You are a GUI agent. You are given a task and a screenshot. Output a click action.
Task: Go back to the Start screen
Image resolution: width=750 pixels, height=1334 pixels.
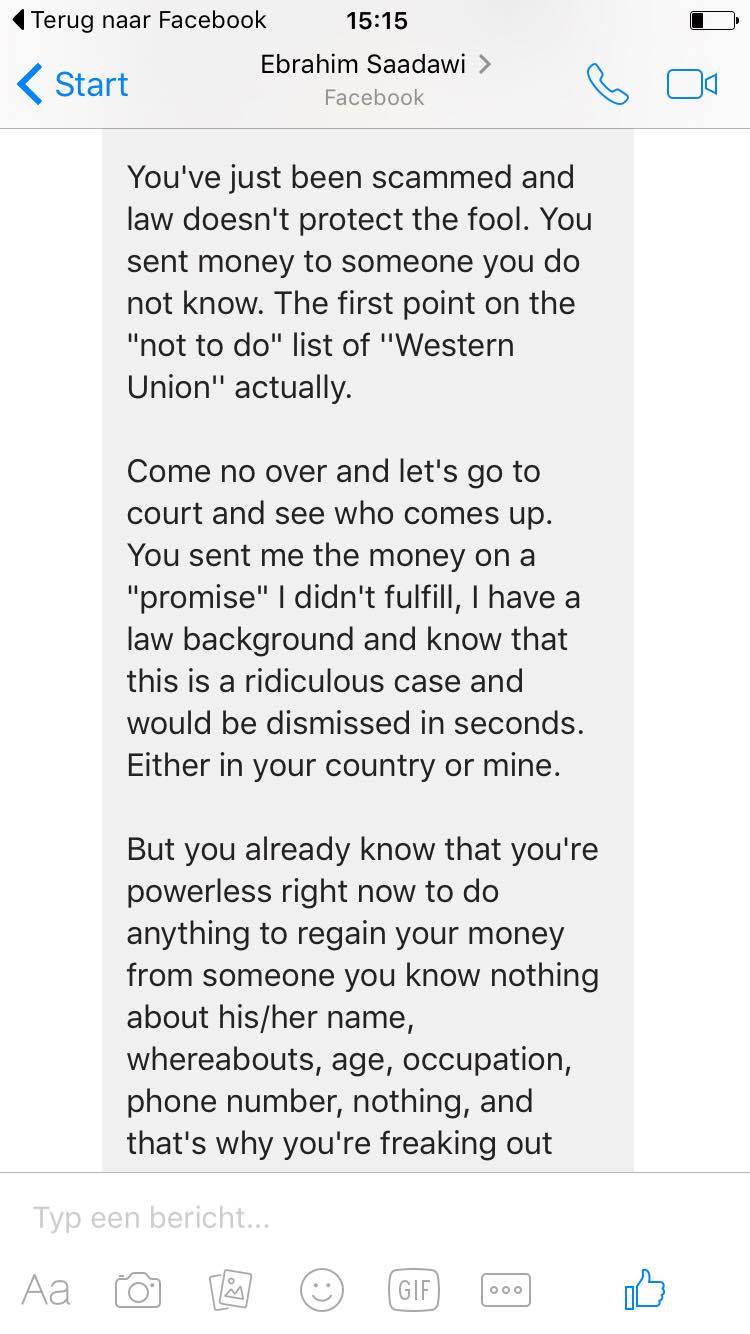coord(73,84)
